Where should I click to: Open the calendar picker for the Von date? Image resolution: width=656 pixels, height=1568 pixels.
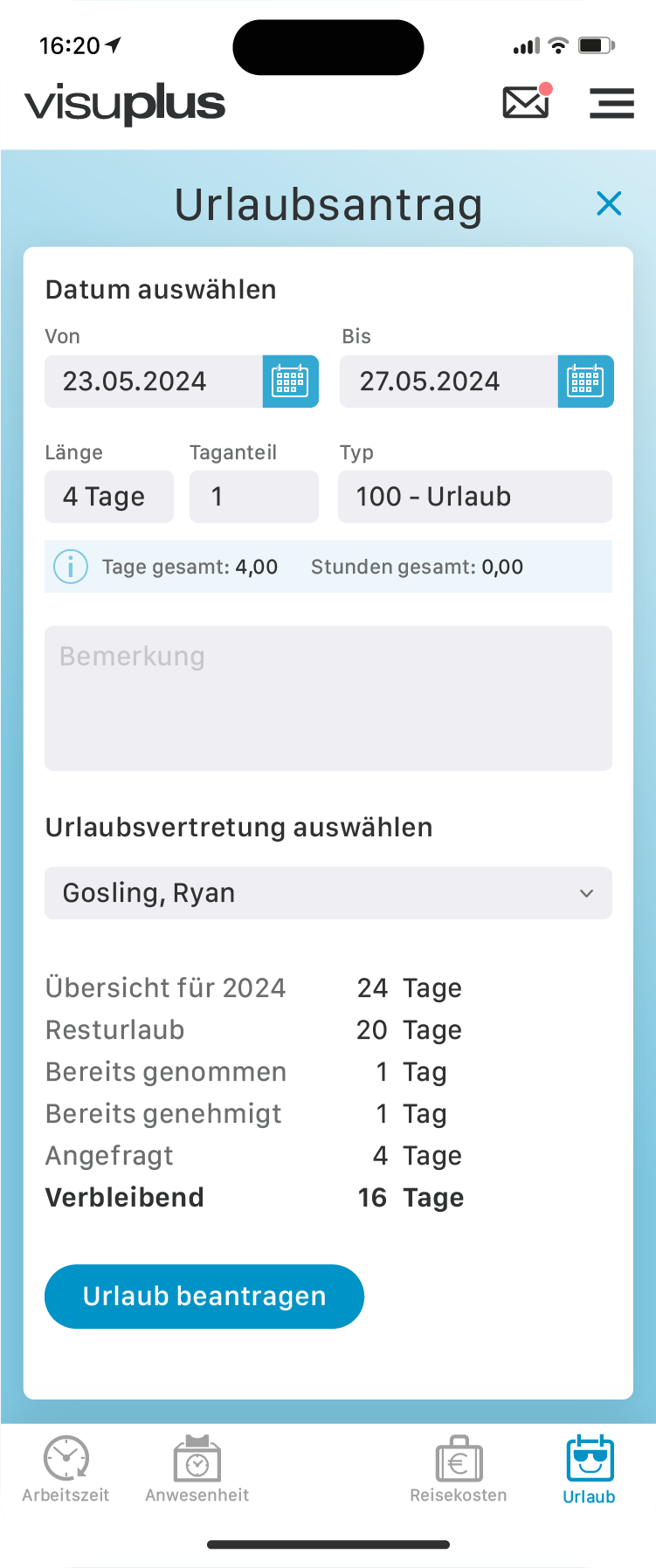[x=289, y=381]
